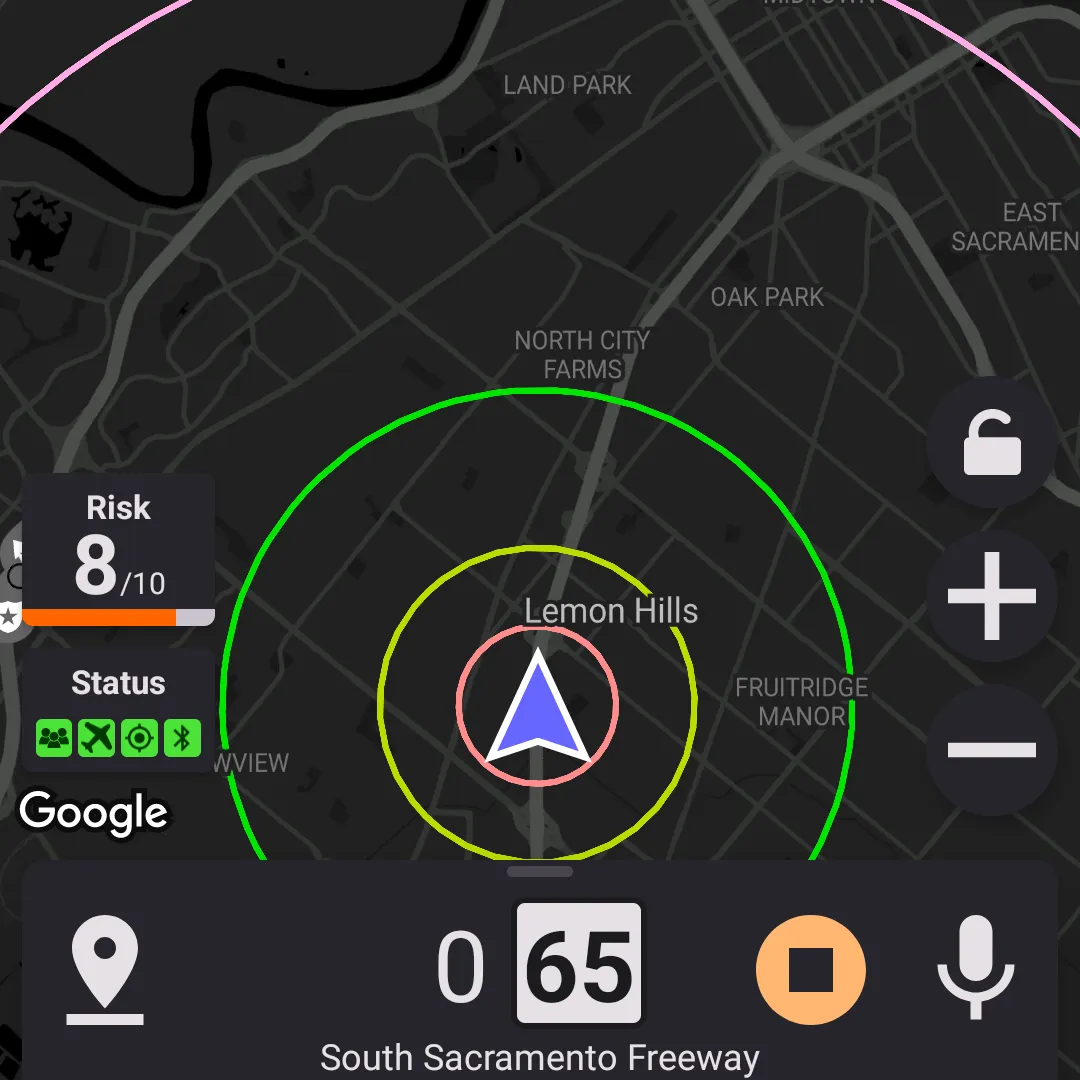Open the Status indicators card

pyautogui.click(x=118, y=711)
